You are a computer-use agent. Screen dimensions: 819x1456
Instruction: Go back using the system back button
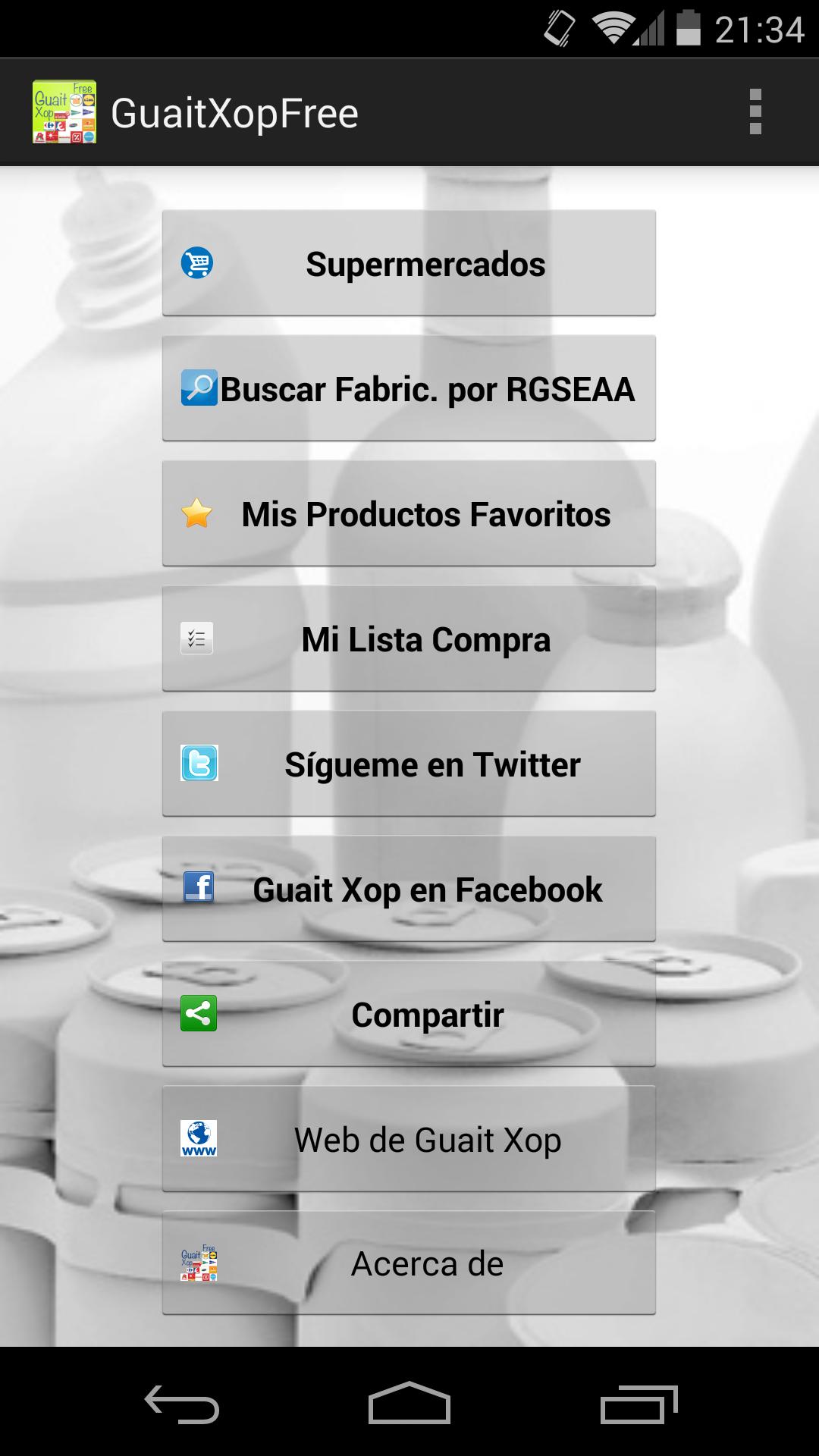click(182, 1403)
